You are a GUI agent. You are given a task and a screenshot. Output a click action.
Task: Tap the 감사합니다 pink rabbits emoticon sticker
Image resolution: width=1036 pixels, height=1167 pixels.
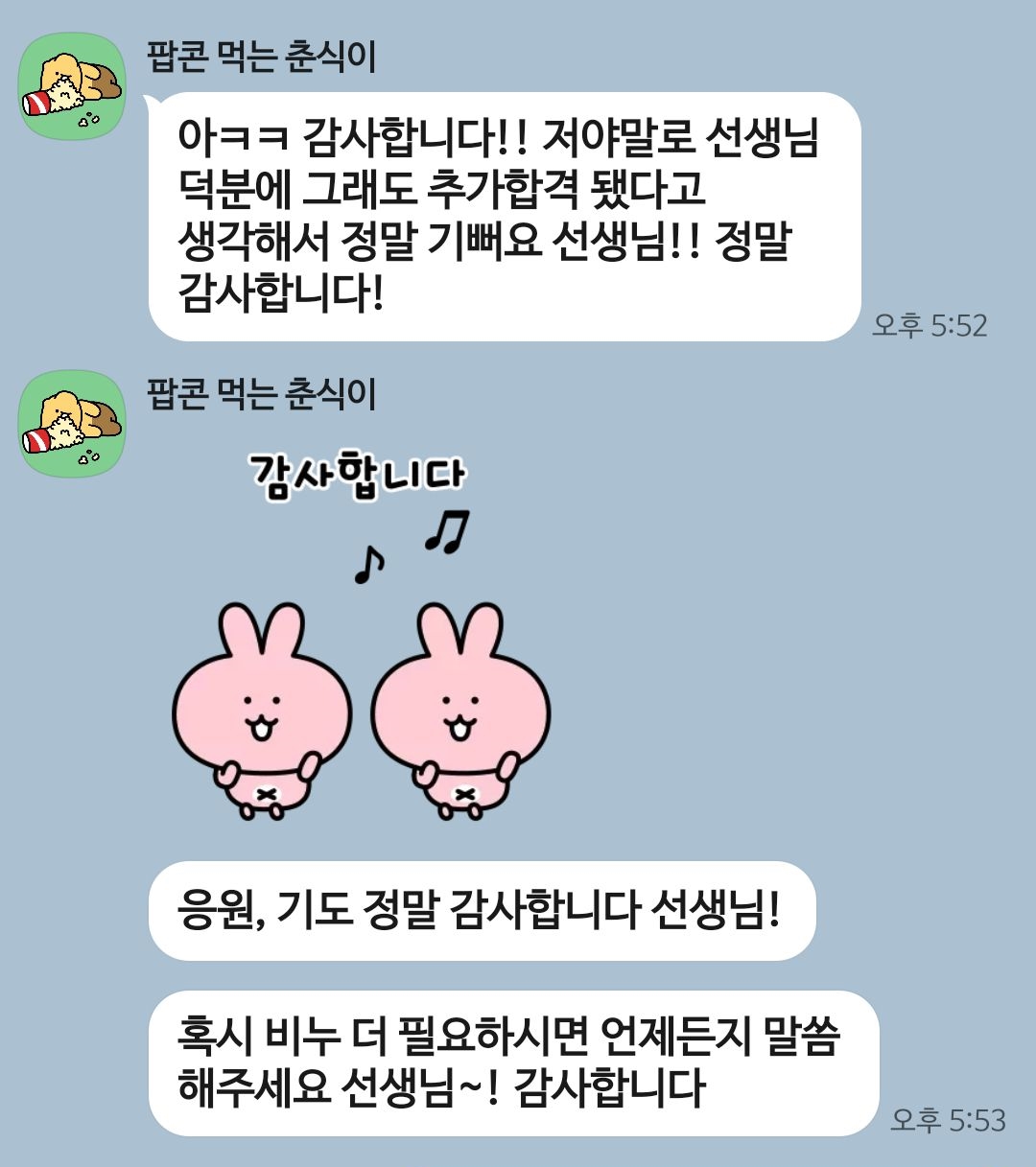pos(362,637)
